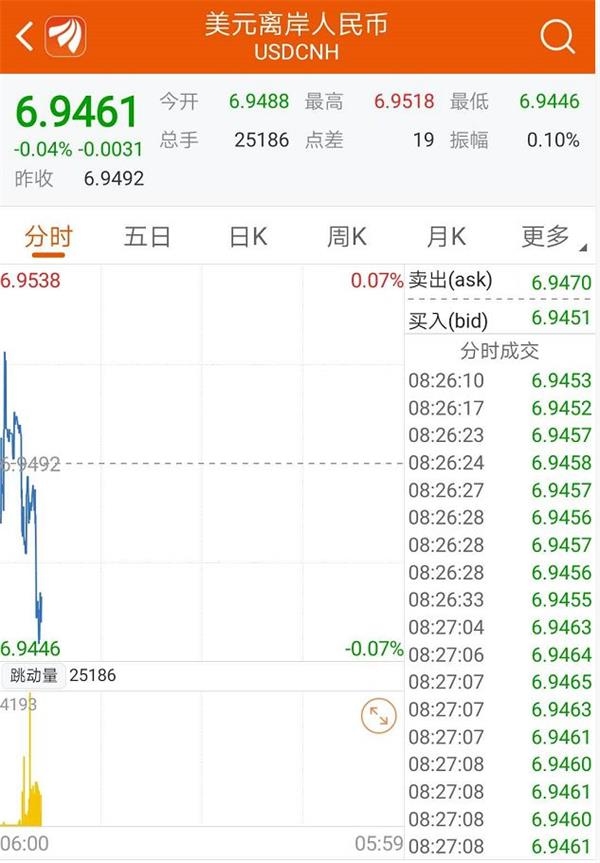600x863 pixels.
Task: Go back using the top arrow
Action: pos(26,37)
